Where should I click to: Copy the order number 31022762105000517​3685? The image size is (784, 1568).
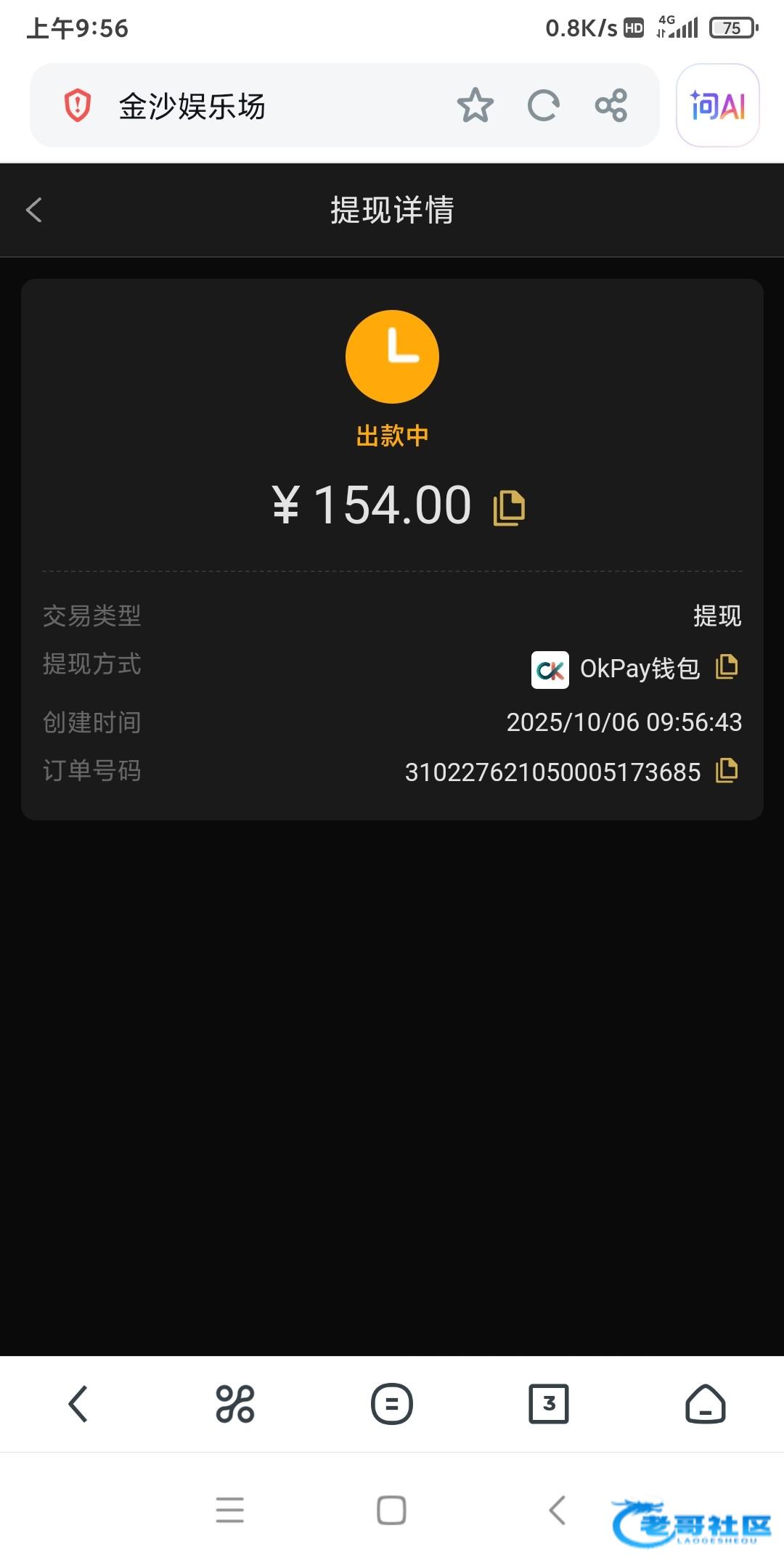point(727,770)
